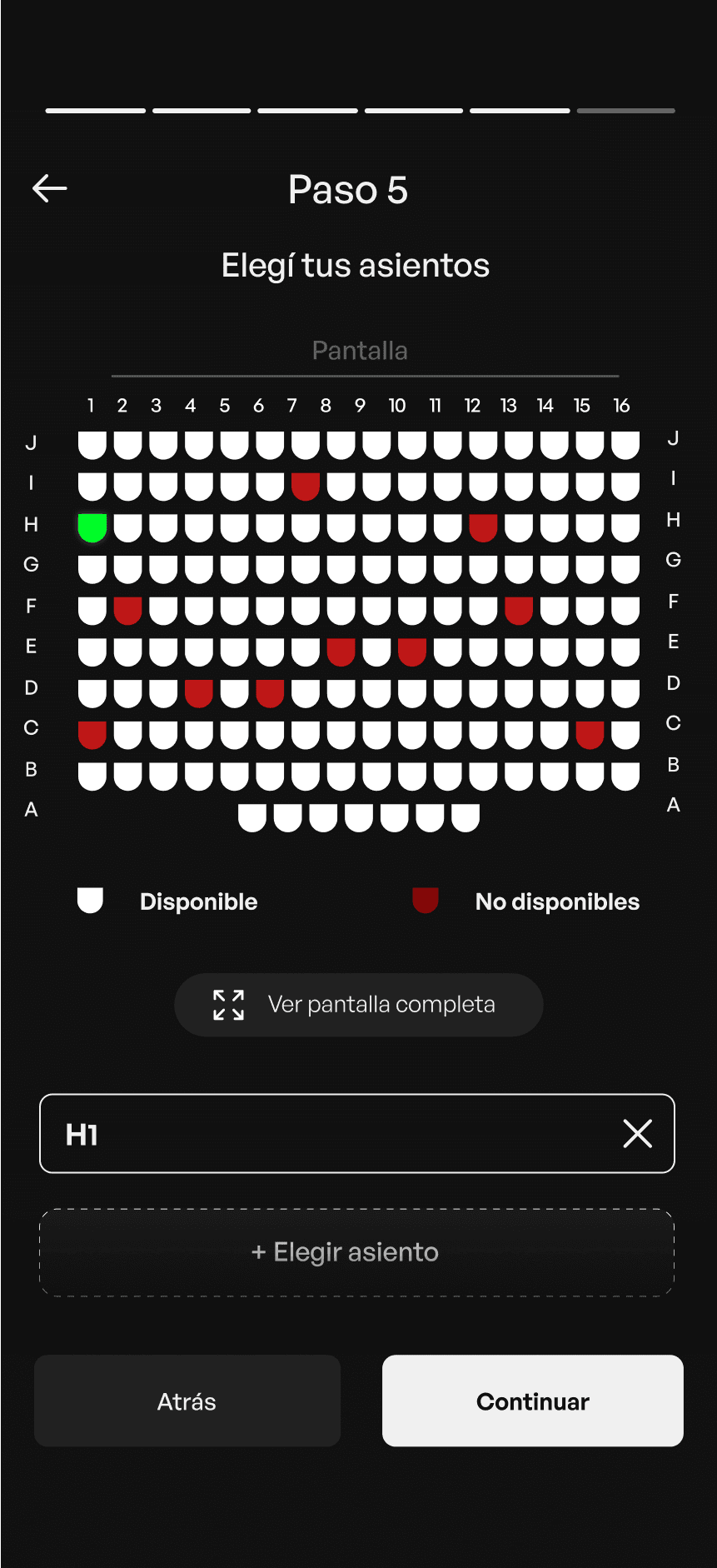Select seat J16 in the top row
This screenshot has height=1568, width=717.
click(625, 445)
